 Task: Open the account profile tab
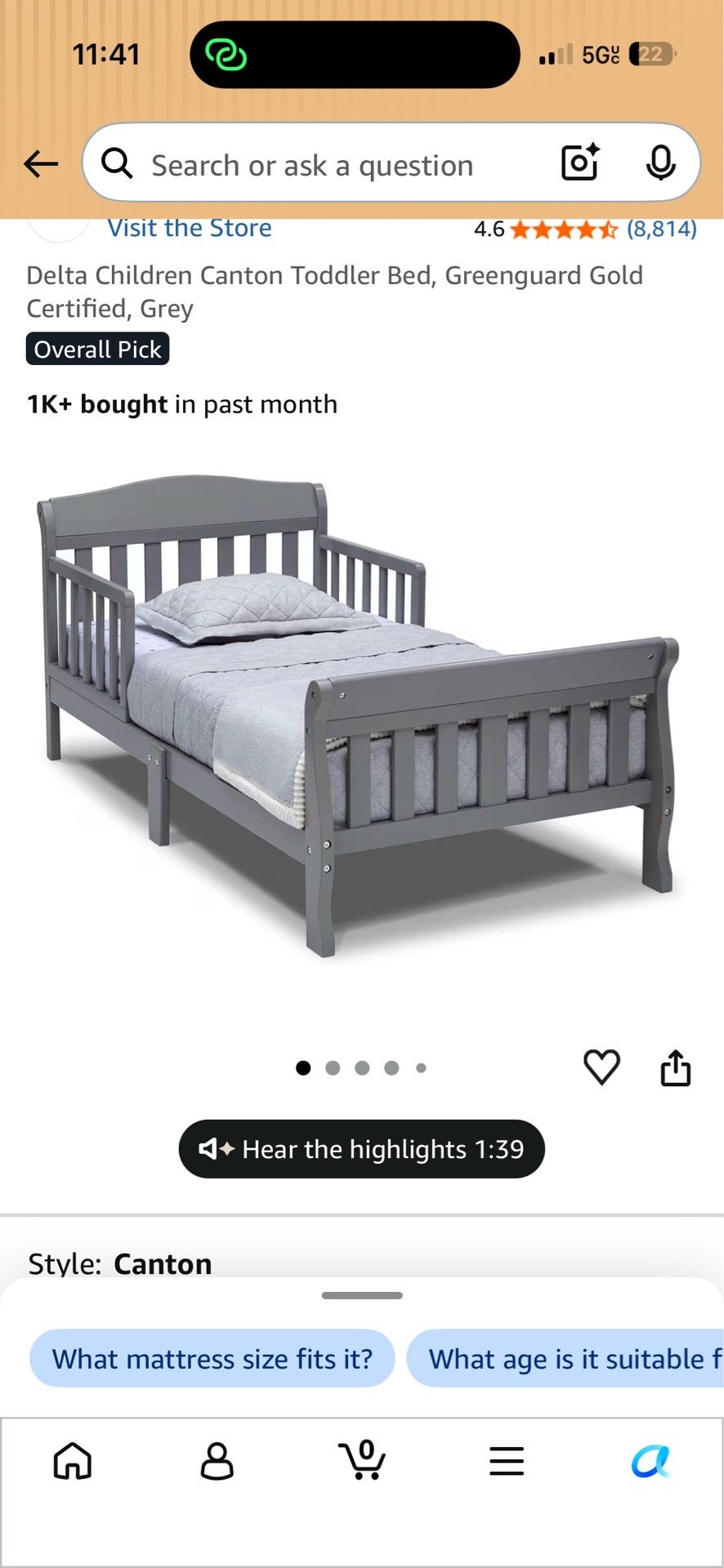(x=217, y=1461)
